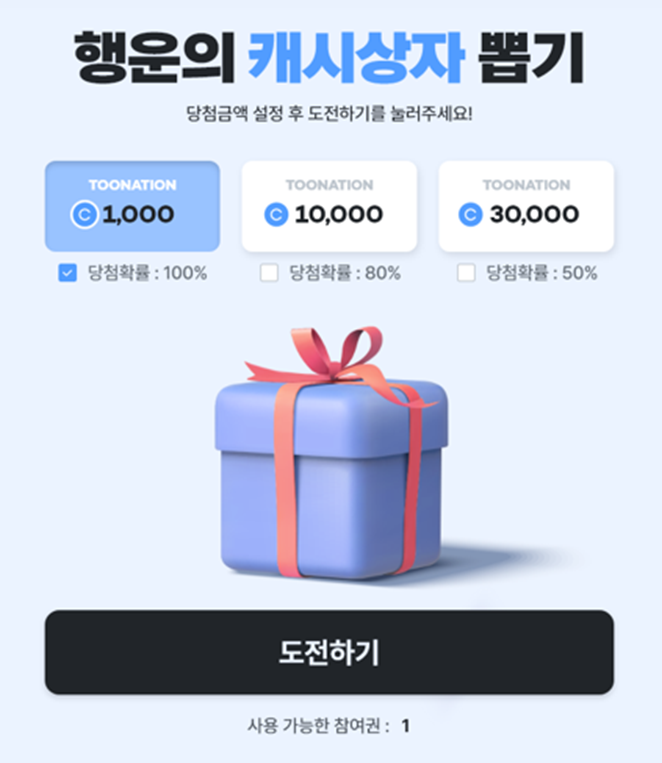Viewport: 662px width, 763px height.
Task: Uncheck the 당첨확률 100% checkbox
Action: pyautogui.click(x=68, y=273)
